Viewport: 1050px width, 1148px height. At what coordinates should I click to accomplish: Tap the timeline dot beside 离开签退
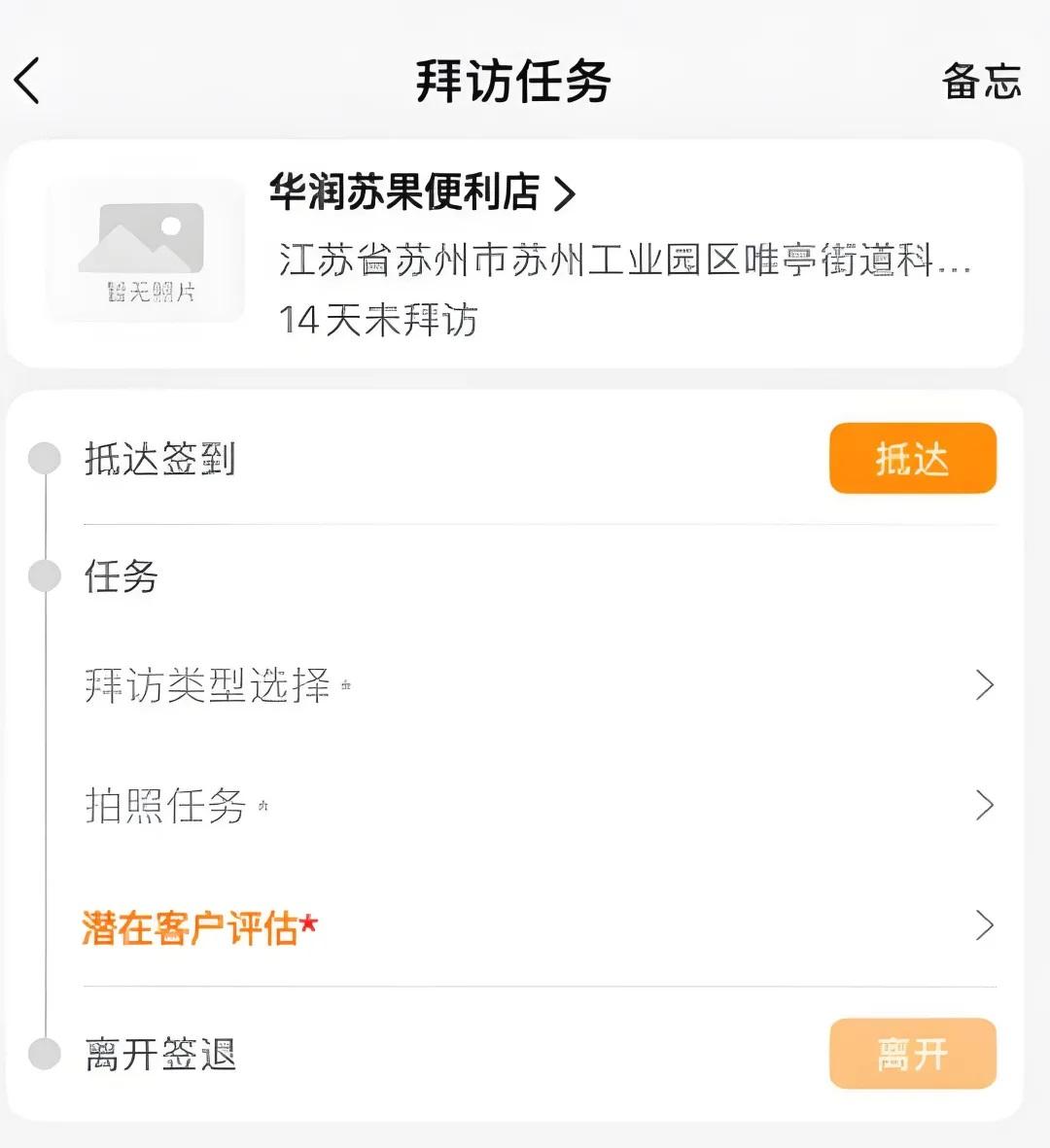pos(43,1054)
